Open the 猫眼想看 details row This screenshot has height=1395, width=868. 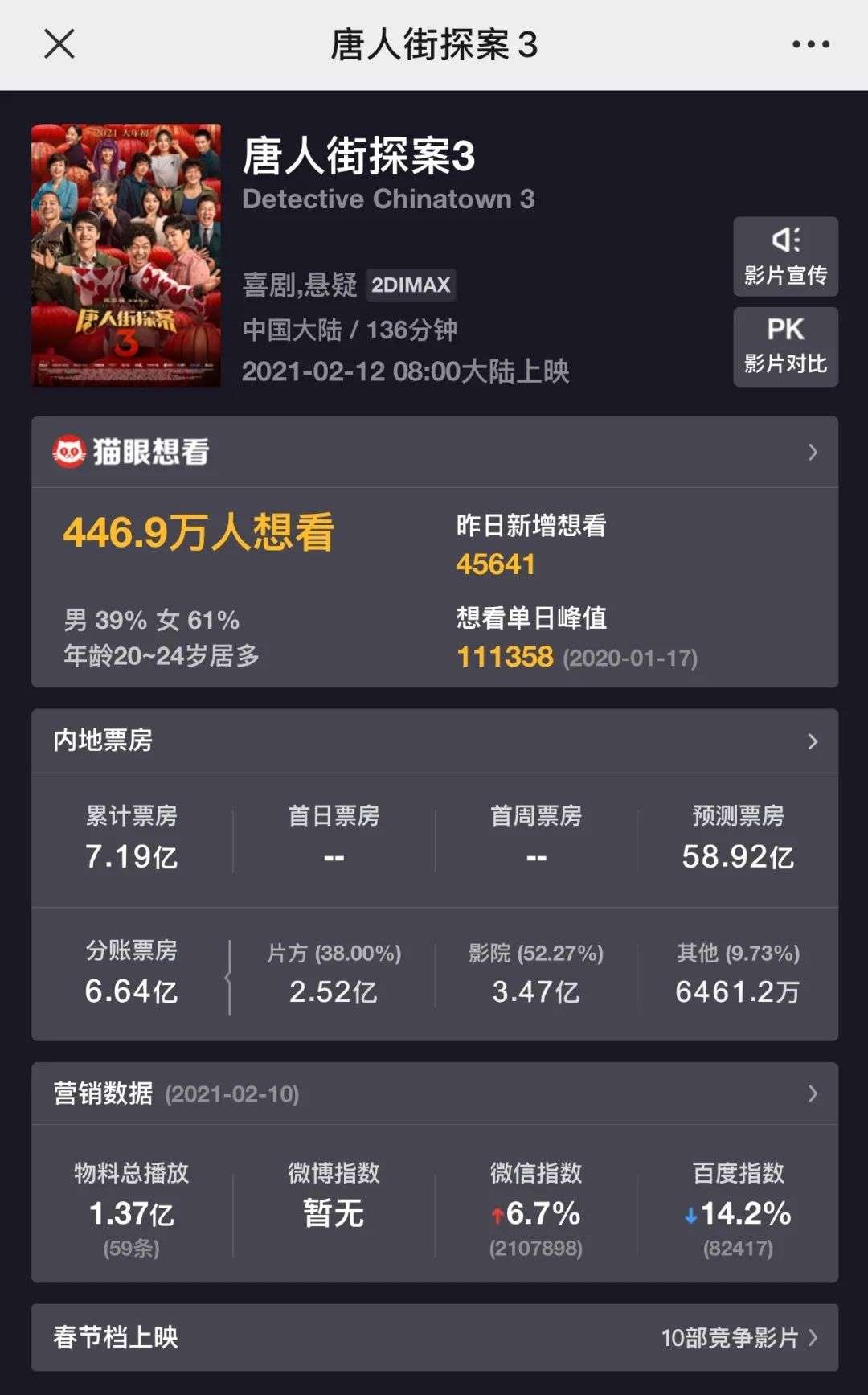tap(434, 452)
